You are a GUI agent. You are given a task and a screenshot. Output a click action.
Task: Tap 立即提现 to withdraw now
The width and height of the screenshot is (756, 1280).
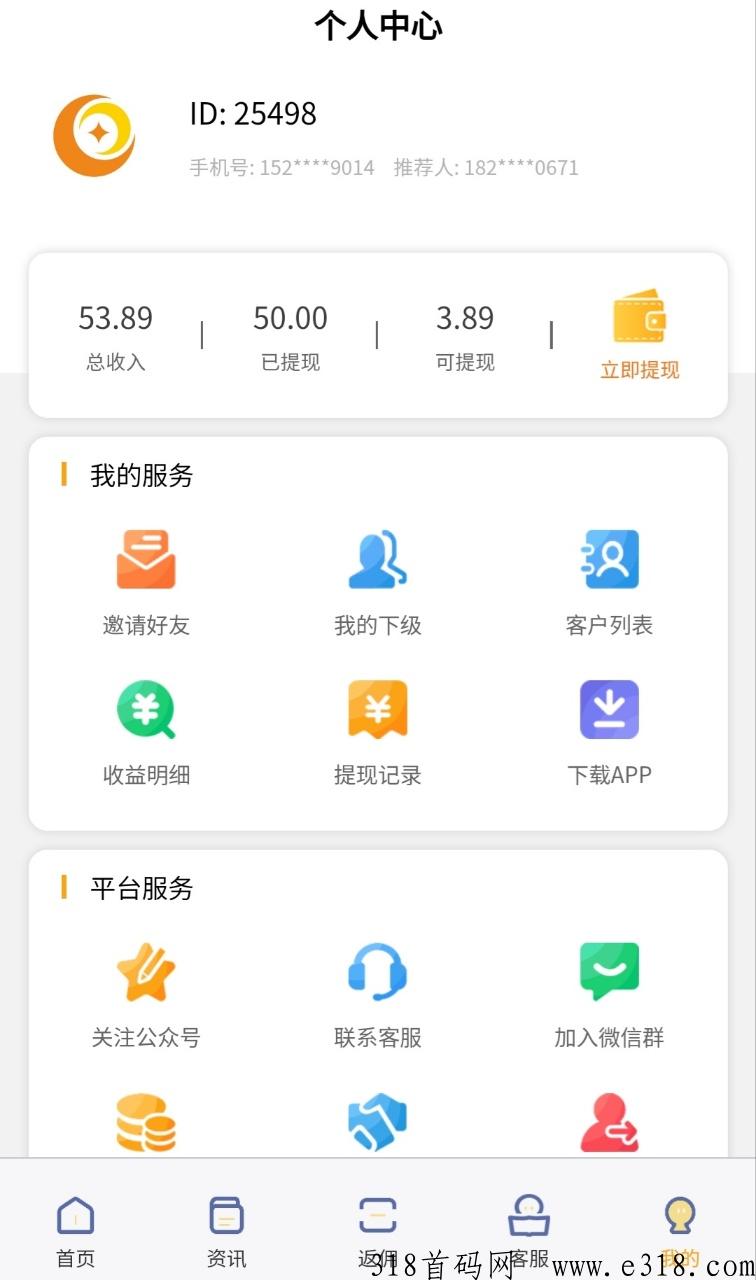(x=639, y=336)
